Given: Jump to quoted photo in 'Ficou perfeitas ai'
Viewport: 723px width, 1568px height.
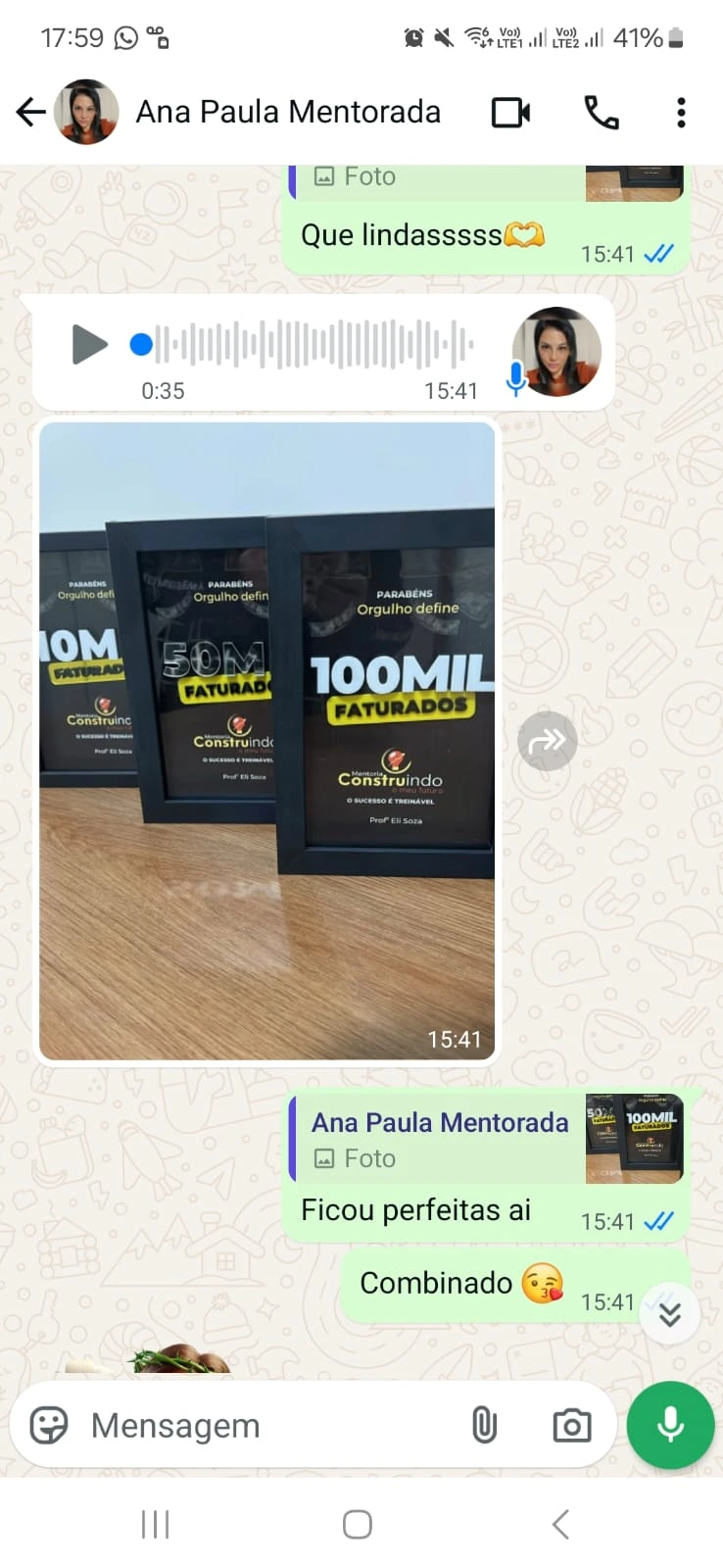Looking at the screenshot, I should pos(487,1139).
